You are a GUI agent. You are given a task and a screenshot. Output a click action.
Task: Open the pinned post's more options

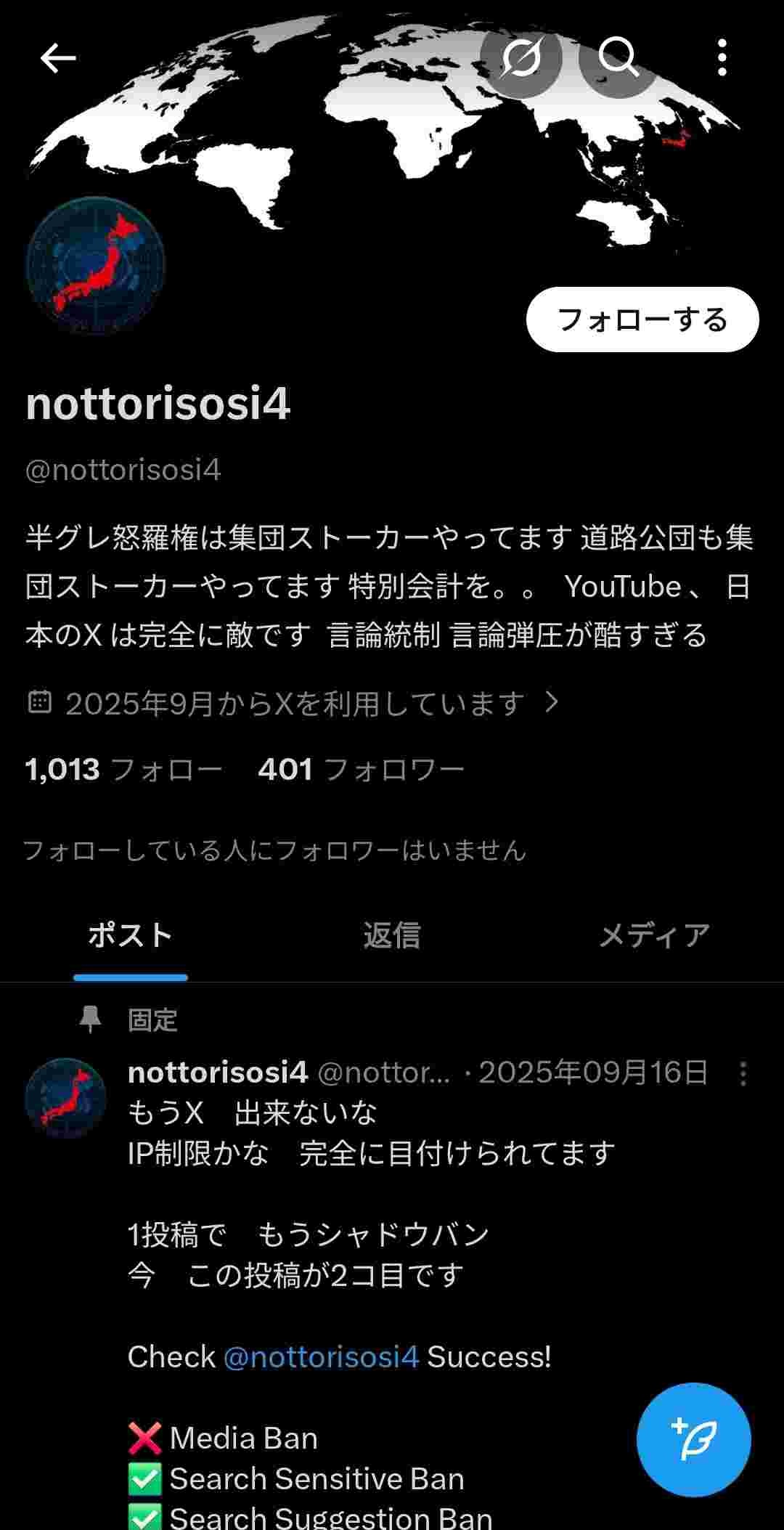pyautogui.click(x=743, y=1073)
